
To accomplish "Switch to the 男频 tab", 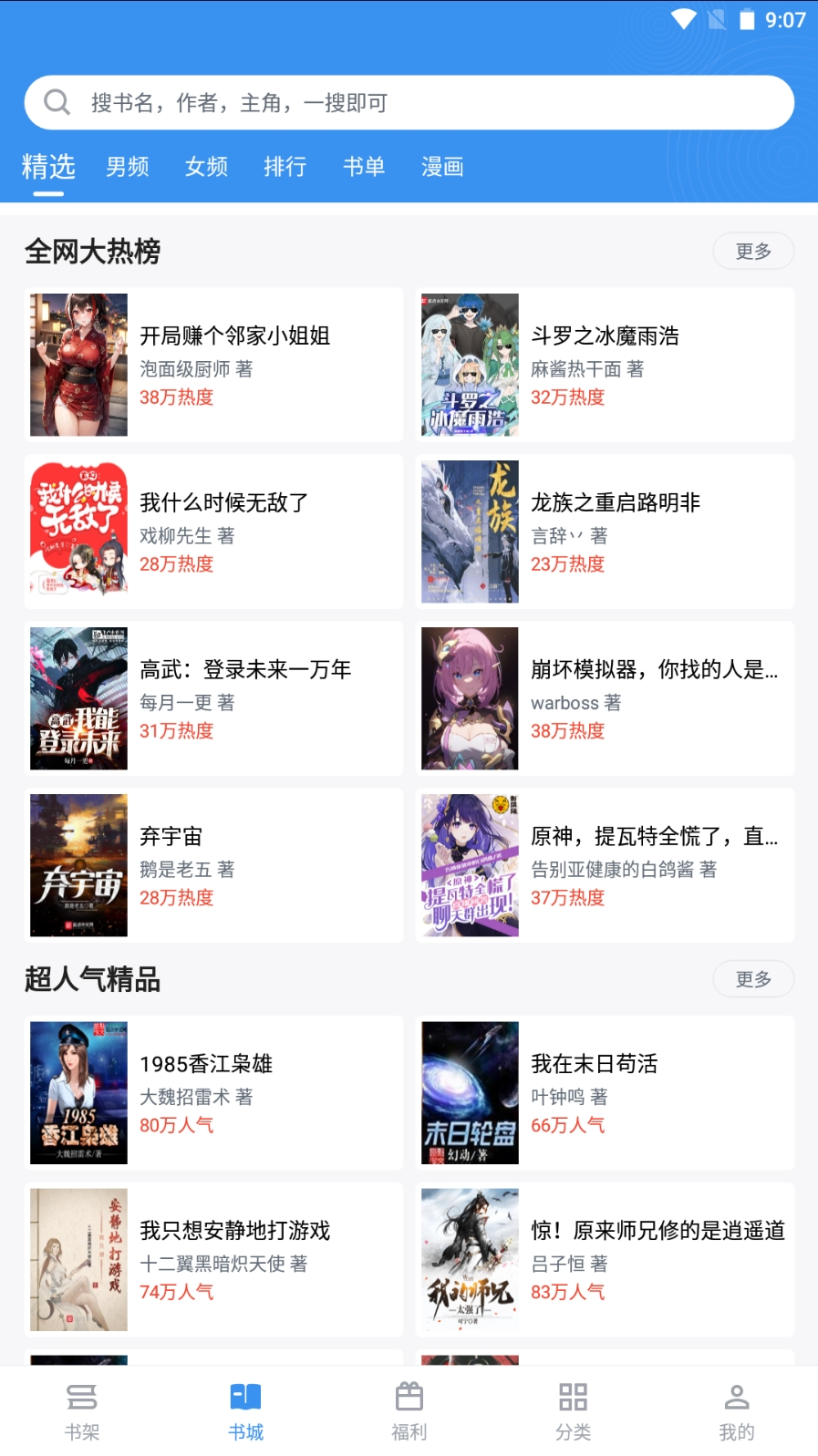I will 128,167.
